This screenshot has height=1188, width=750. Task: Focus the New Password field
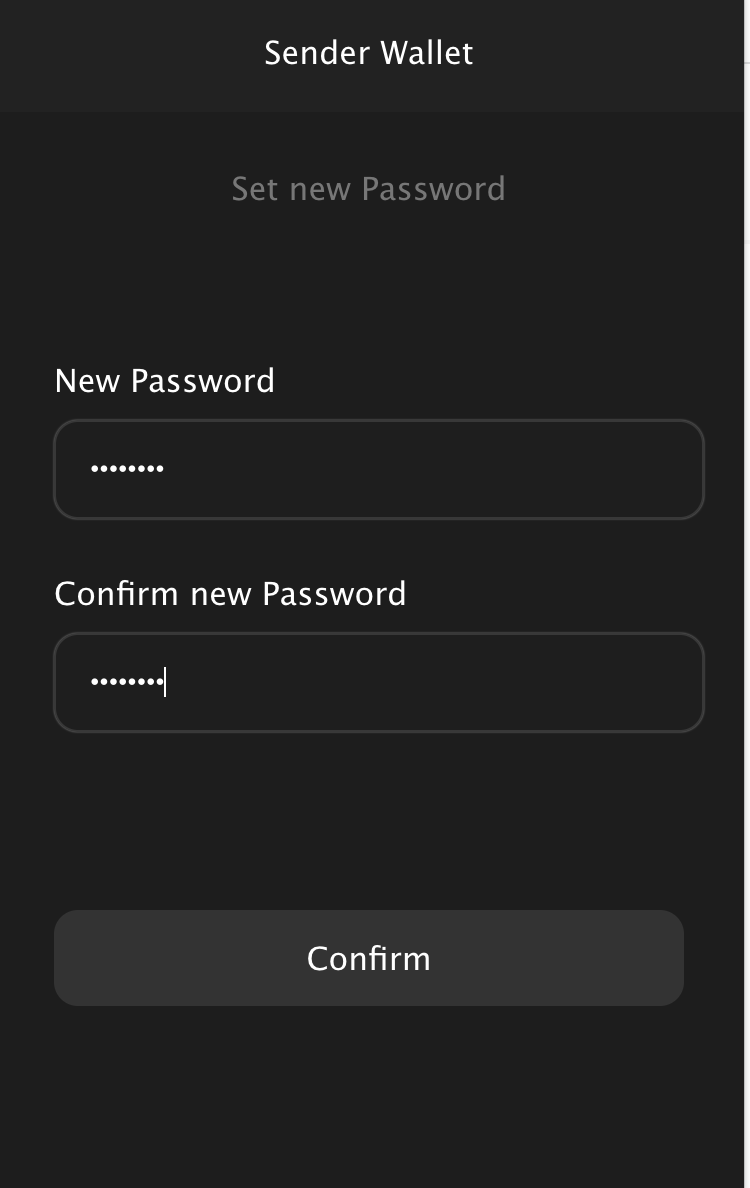pyautogui.click(x=379, y=469)
